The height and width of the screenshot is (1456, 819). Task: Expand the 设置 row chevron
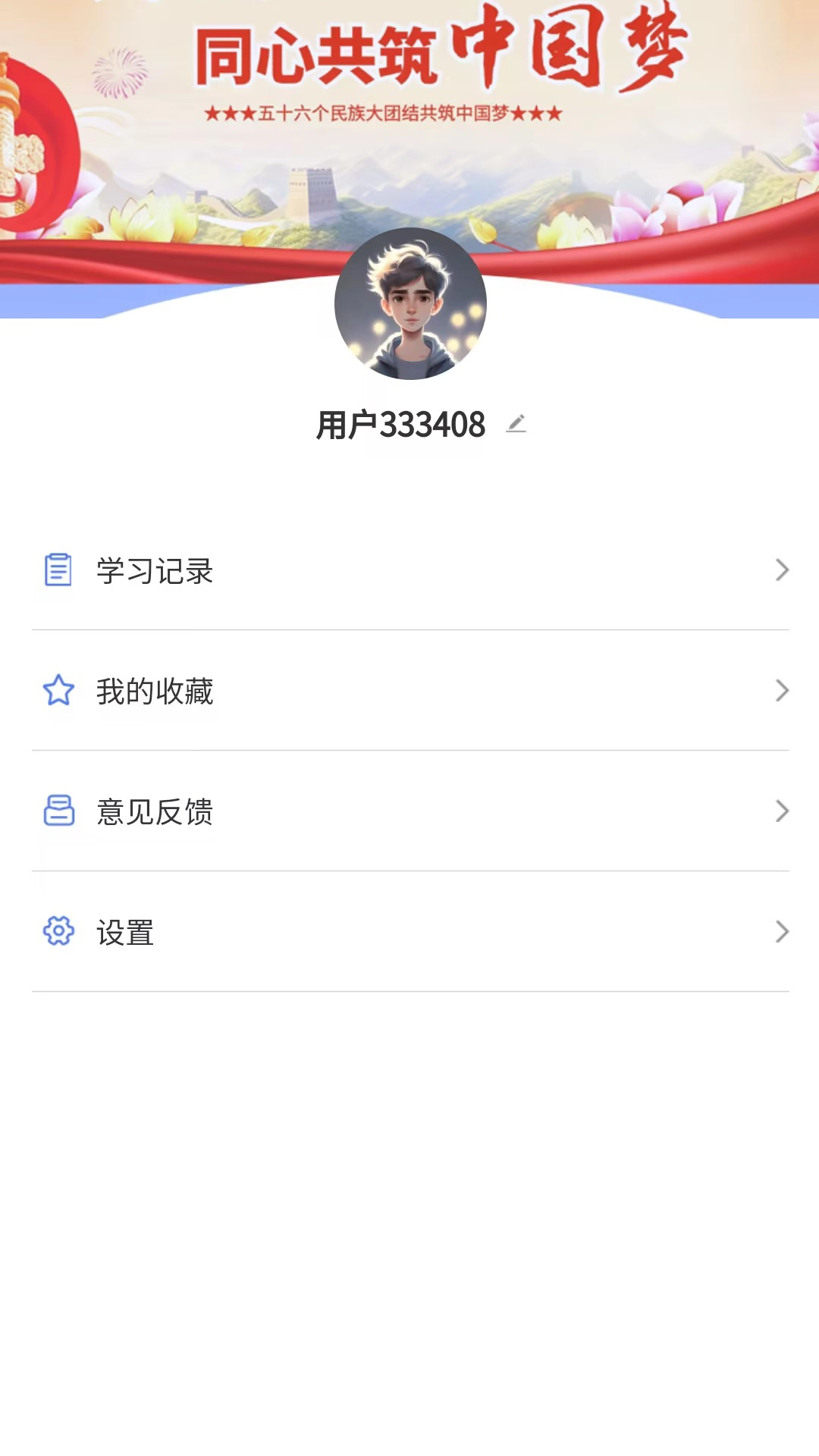click(x=782, y=932)
